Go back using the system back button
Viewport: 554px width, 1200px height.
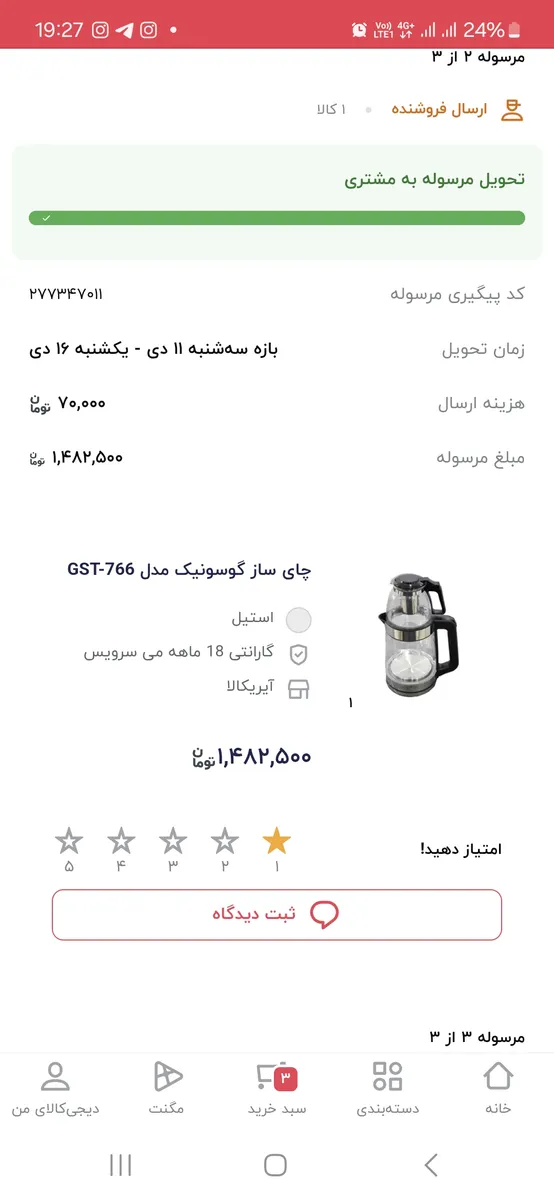[x=431, y=1165]
